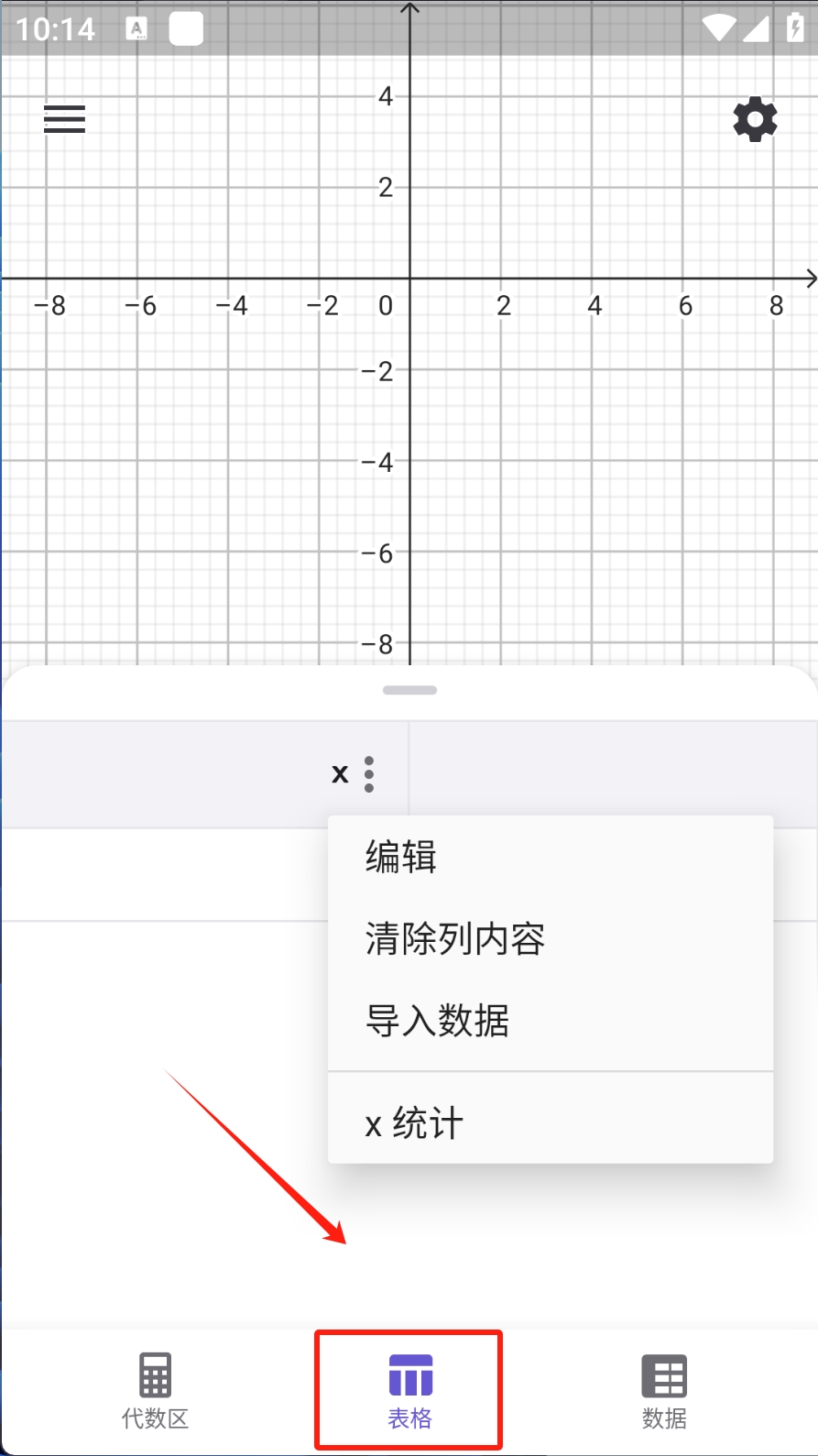Image resolution: width=818 pixels, height=1456 pixels.
Task: Tap the x column three-dot menu
Action: tap(369, 774)
